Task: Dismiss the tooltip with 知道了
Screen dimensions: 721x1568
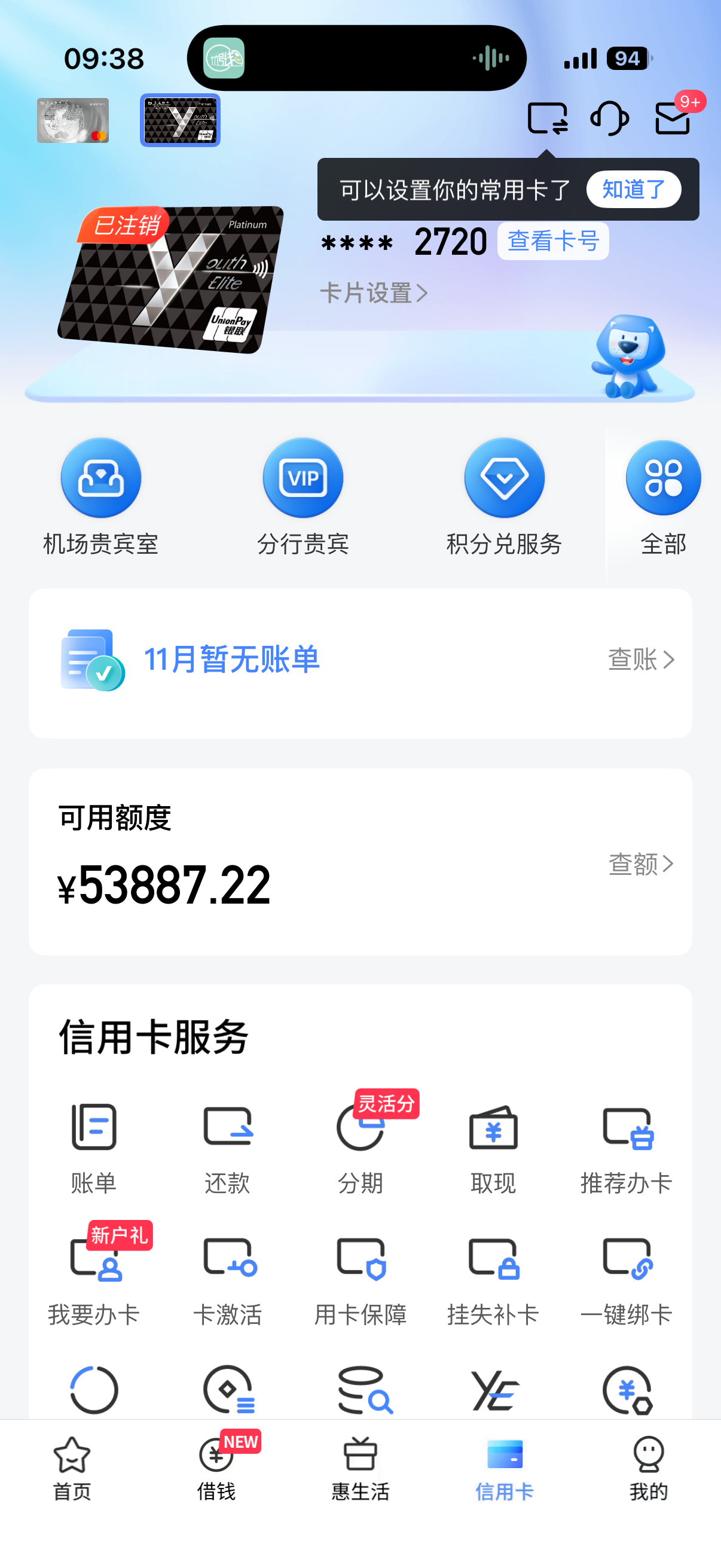Action: pos(633,190)
